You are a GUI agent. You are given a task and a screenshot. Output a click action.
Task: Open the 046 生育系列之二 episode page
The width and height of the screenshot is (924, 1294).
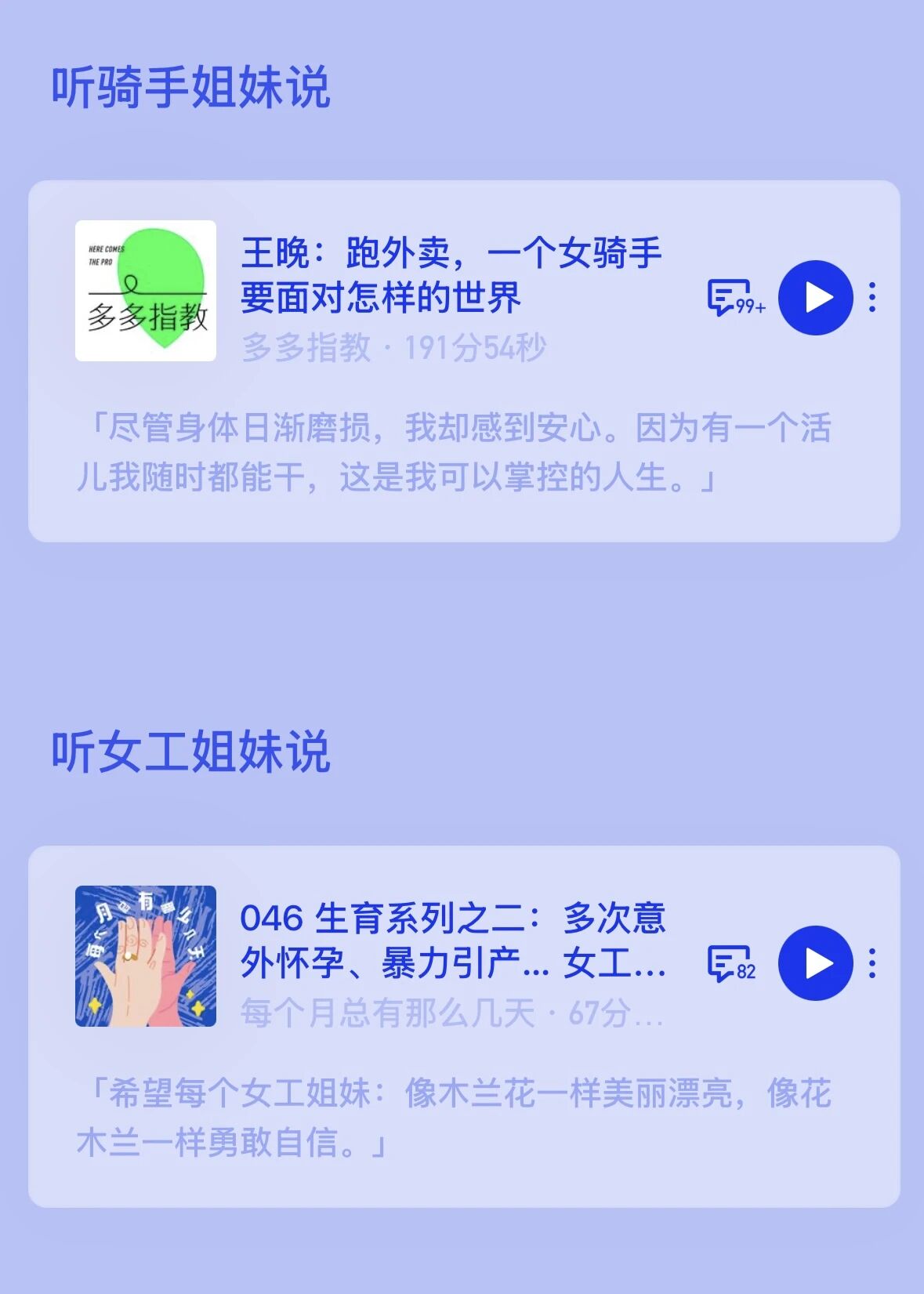tap(452, 941)
